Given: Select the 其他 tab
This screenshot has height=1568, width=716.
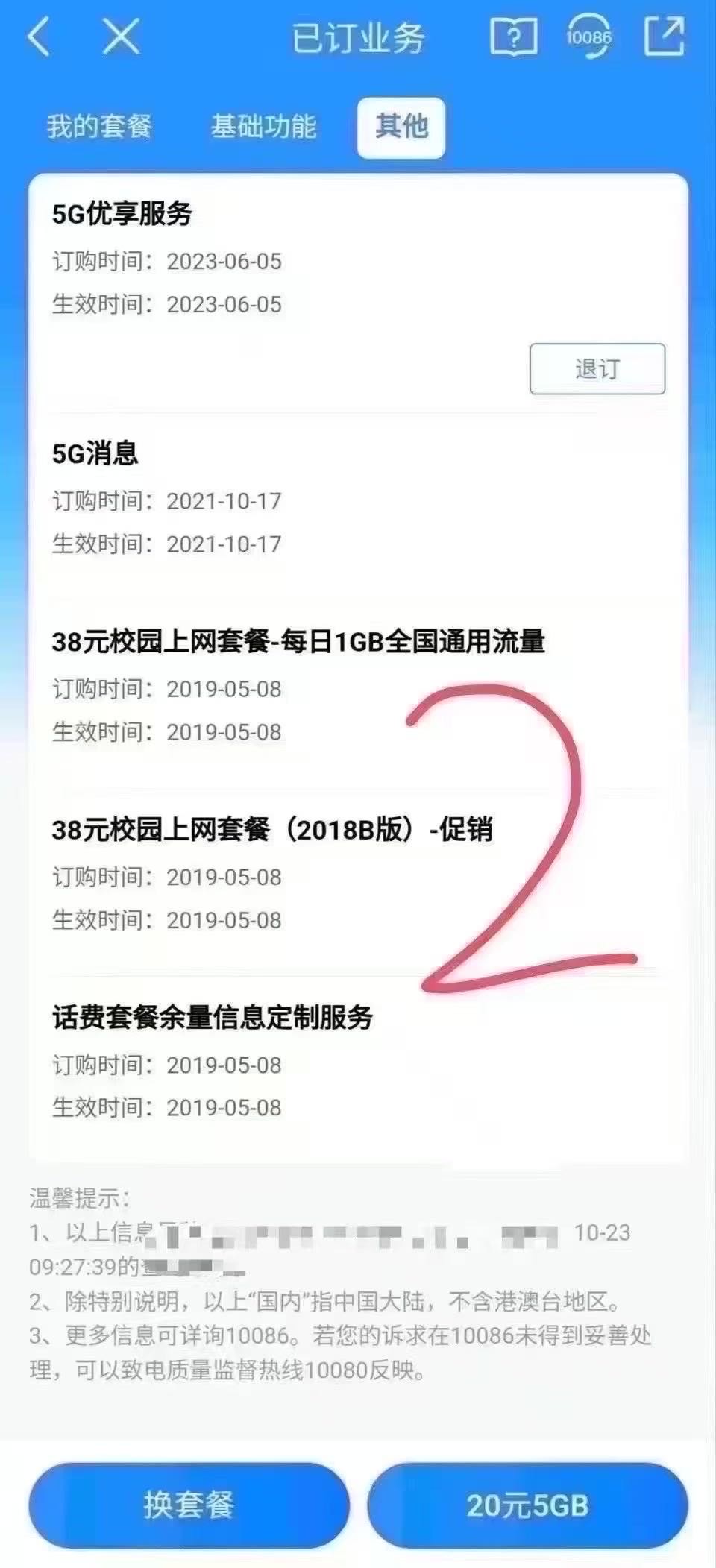Looking at the screenshot, I should pyautogui.click(x=401, y=127).
